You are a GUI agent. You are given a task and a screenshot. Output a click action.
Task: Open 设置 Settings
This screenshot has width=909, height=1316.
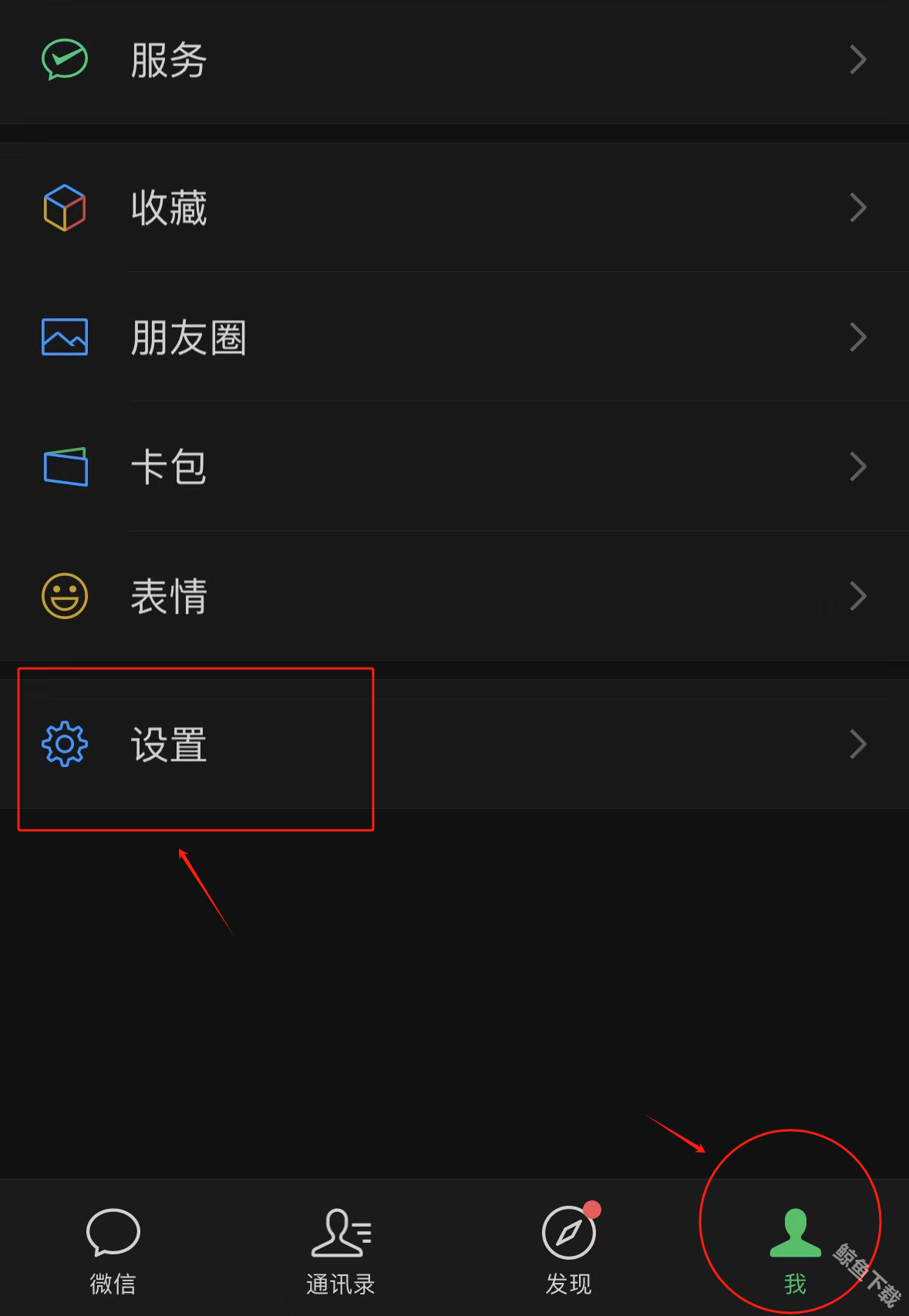tap(454, 745)
